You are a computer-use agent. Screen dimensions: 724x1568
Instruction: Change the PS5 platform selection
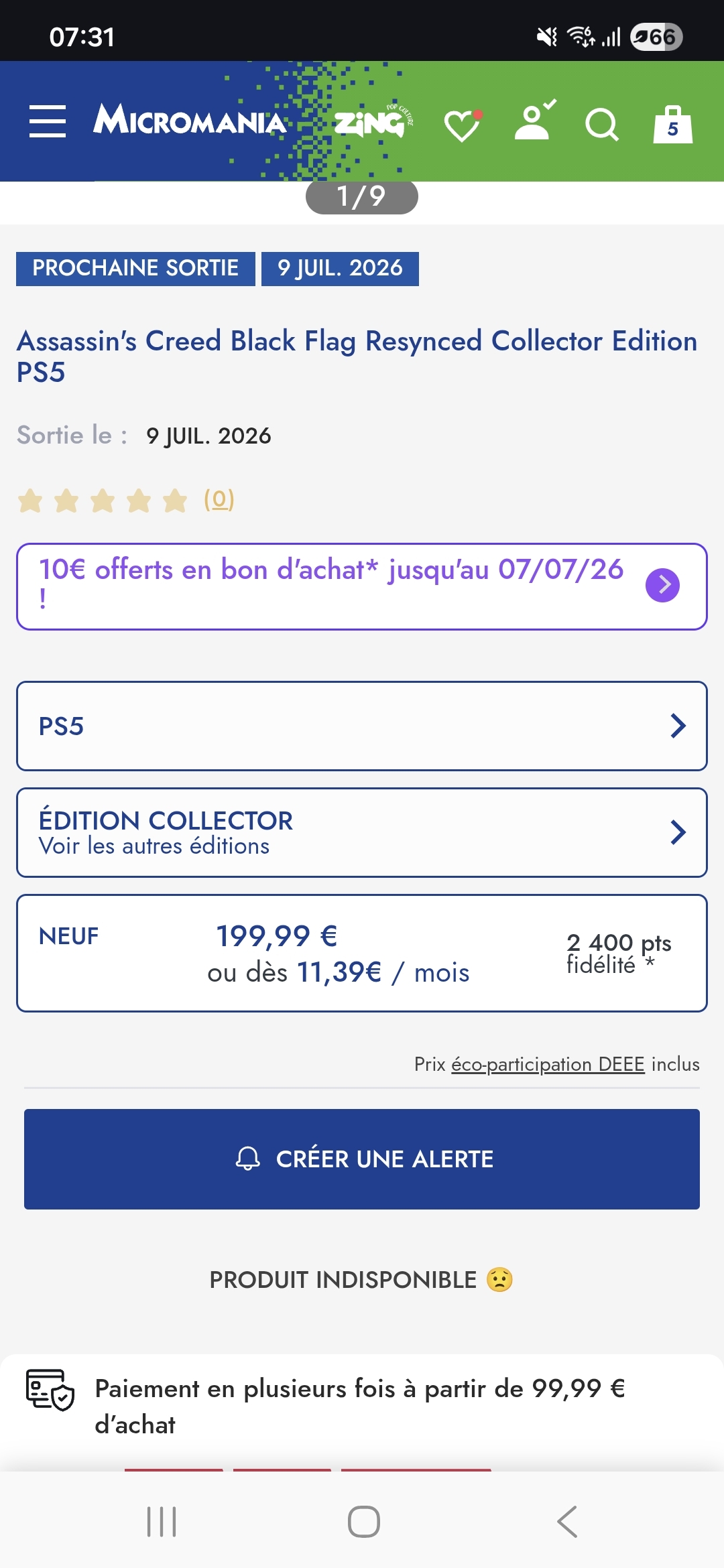[x=362, y=726]
